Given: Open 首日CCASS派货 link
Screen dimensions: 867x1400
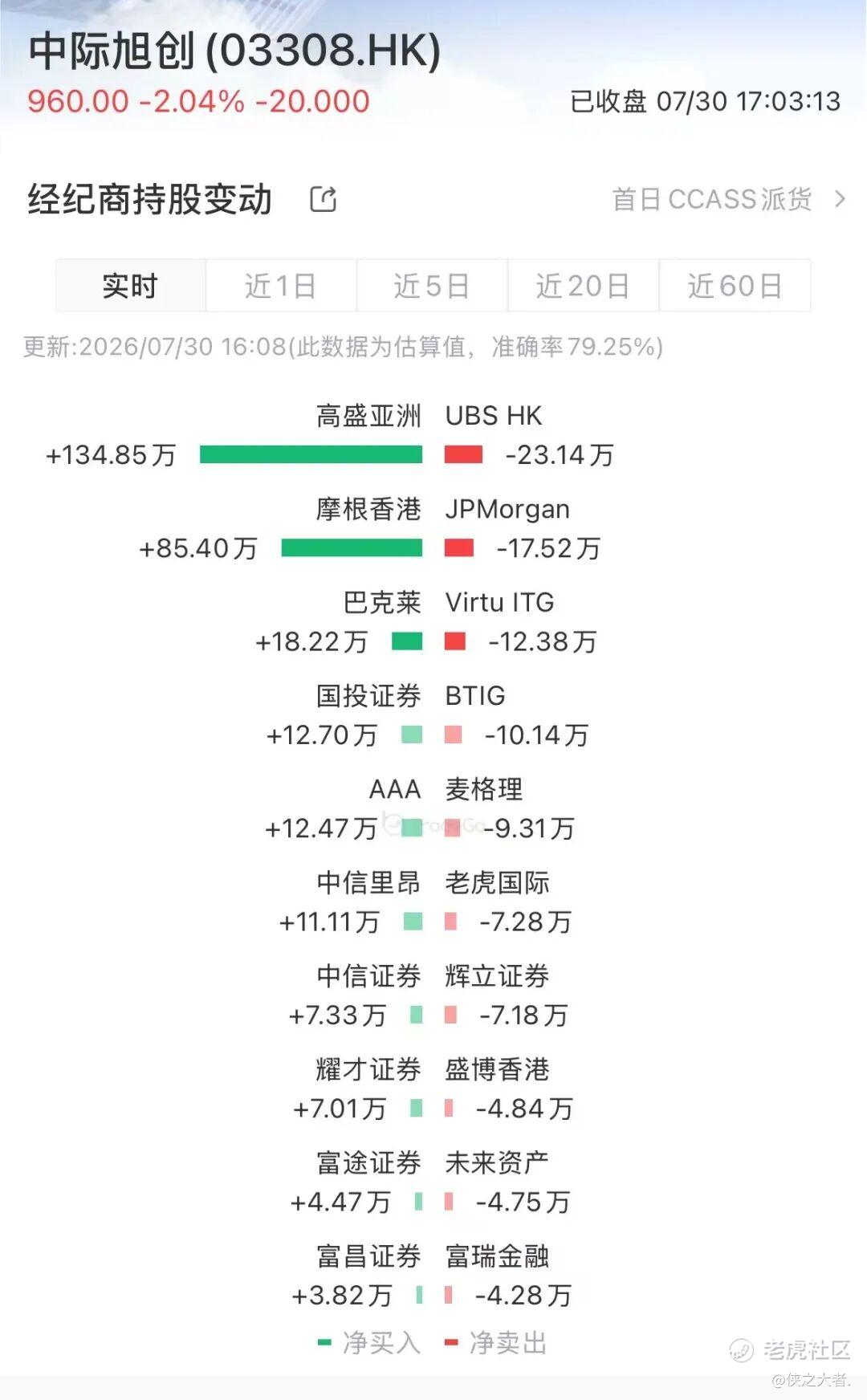Looking at the screenshot, I should click(728, 199).
